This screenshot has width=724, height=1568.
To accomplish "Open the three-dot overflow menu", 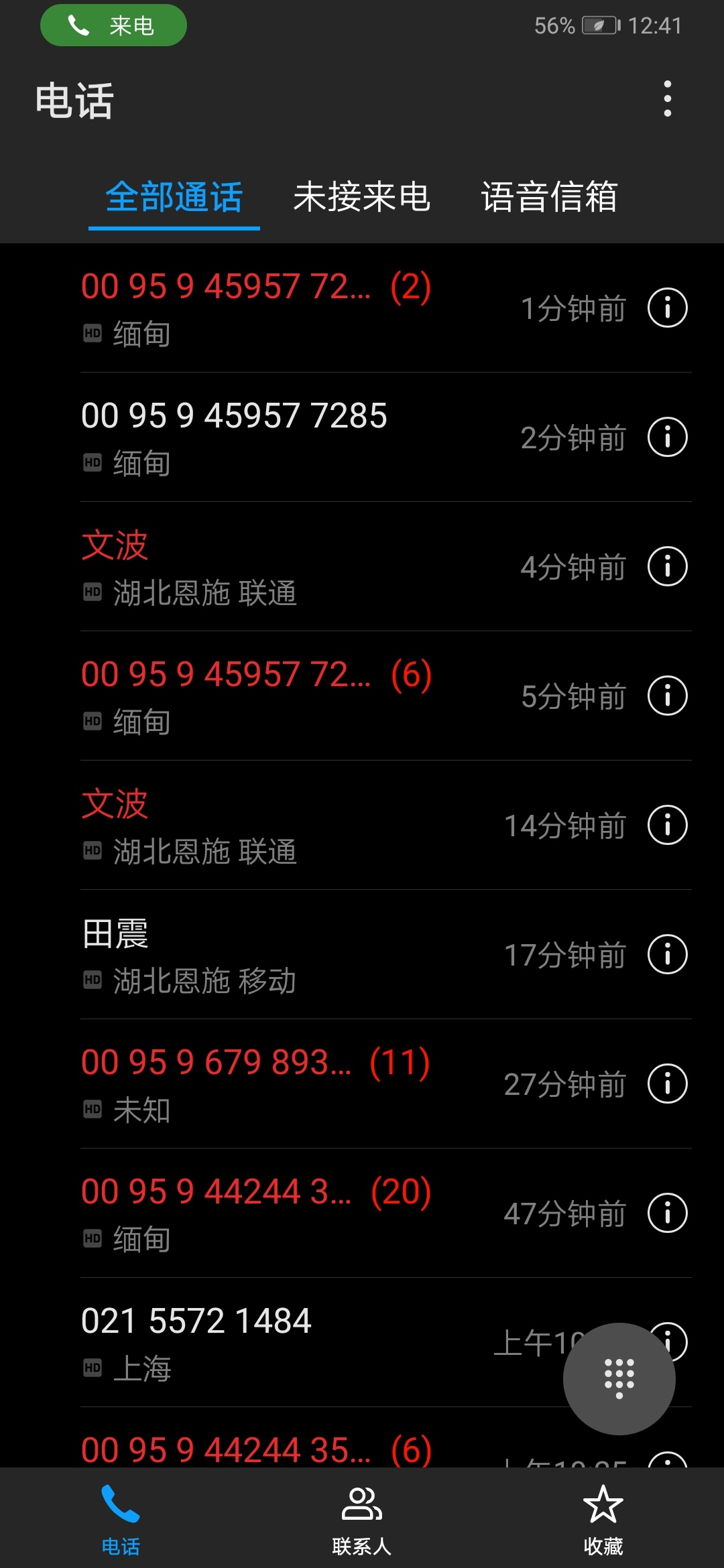I will point(667,99).
